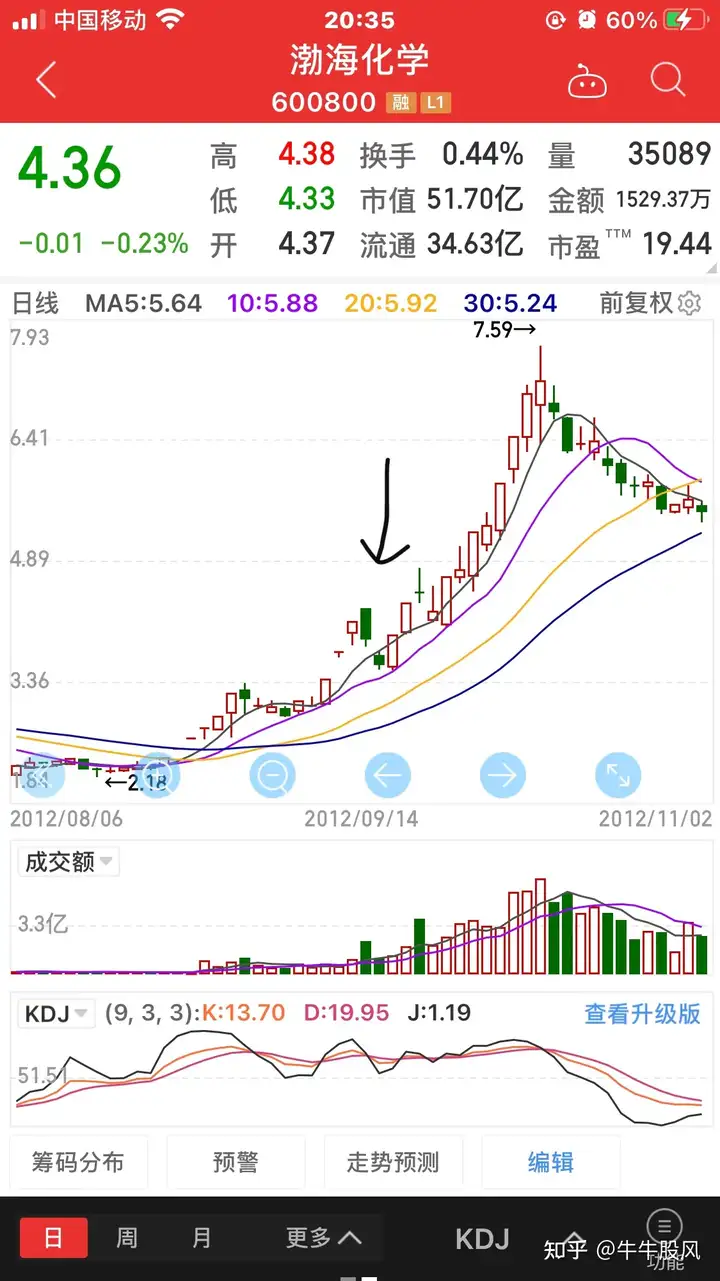The height and width of the screenshot is (1281, 720).
Task: Expand the chart to fullscreen
Action: (617, 775)
